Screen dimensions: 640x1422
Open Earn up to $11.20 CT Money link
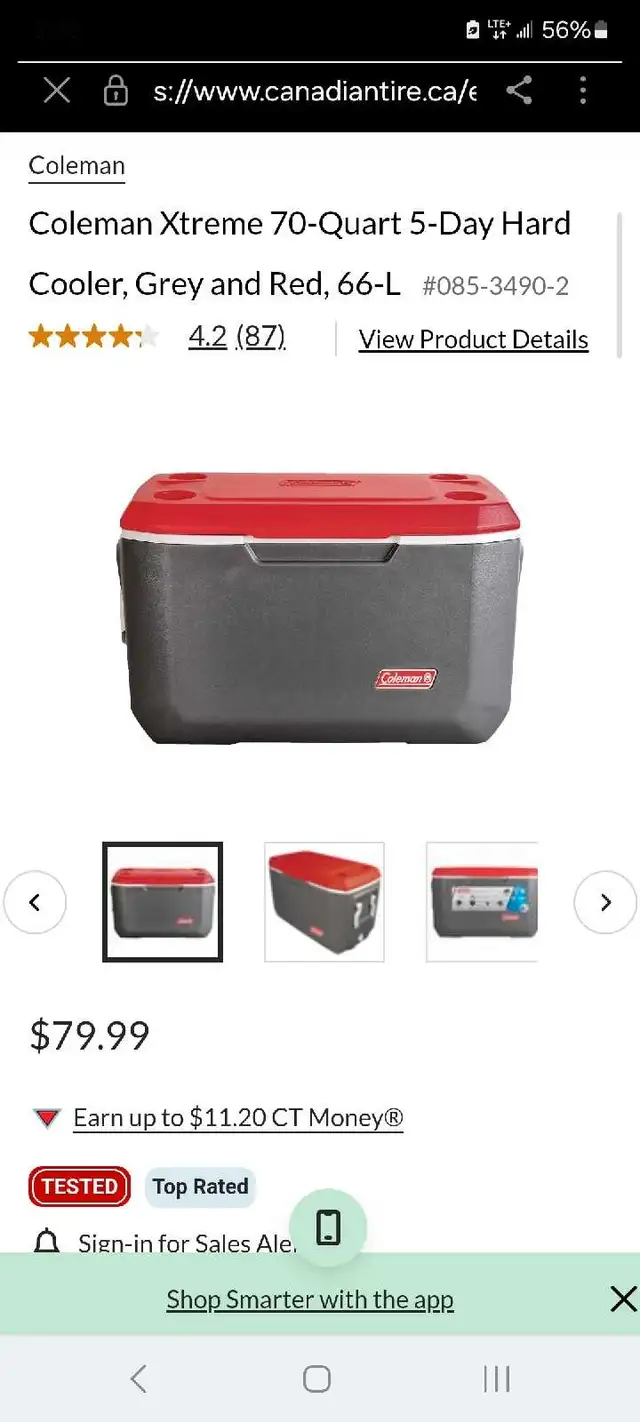(238, 1117)
